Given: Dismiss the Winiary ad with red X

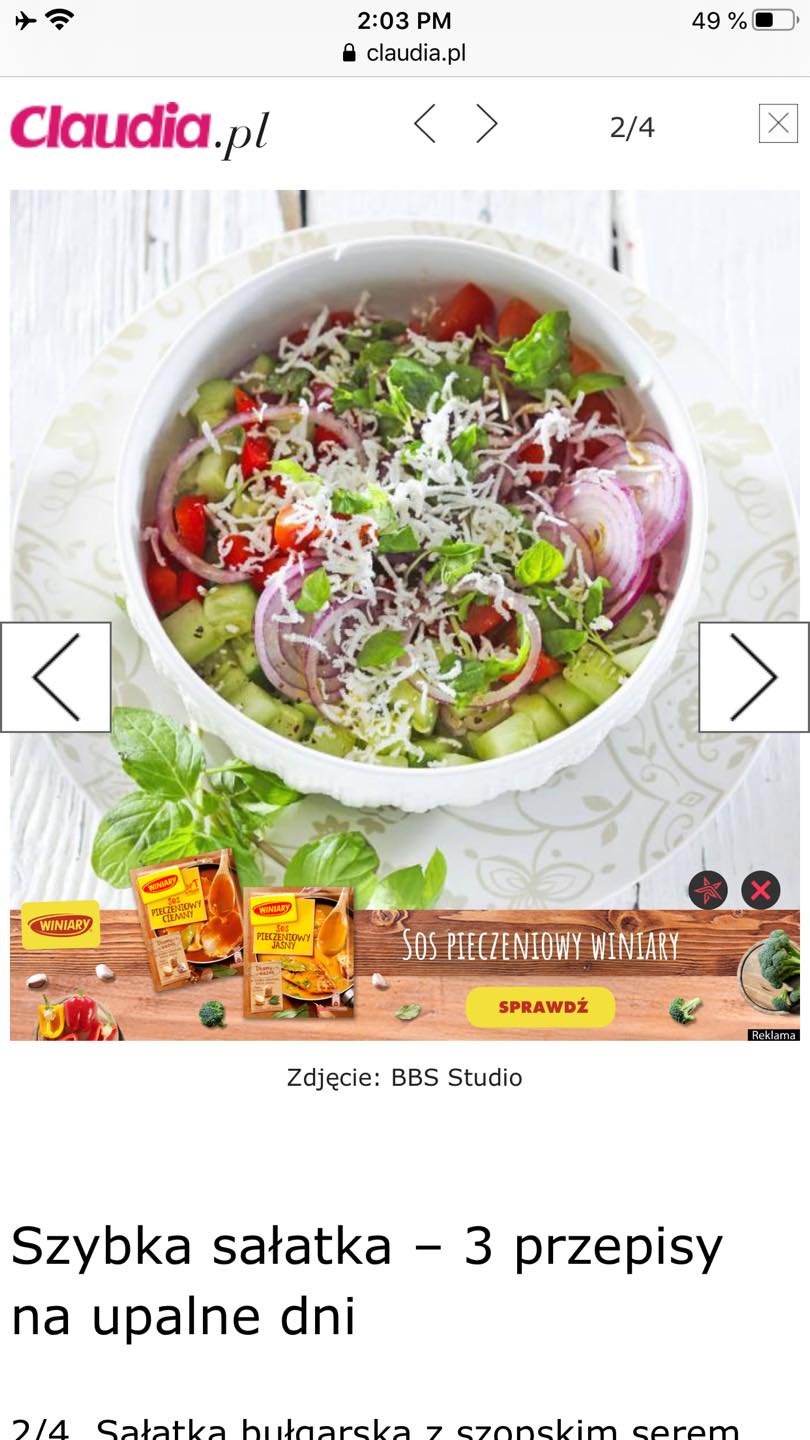Looking at the screenshot, I should [x=760, y=890].
